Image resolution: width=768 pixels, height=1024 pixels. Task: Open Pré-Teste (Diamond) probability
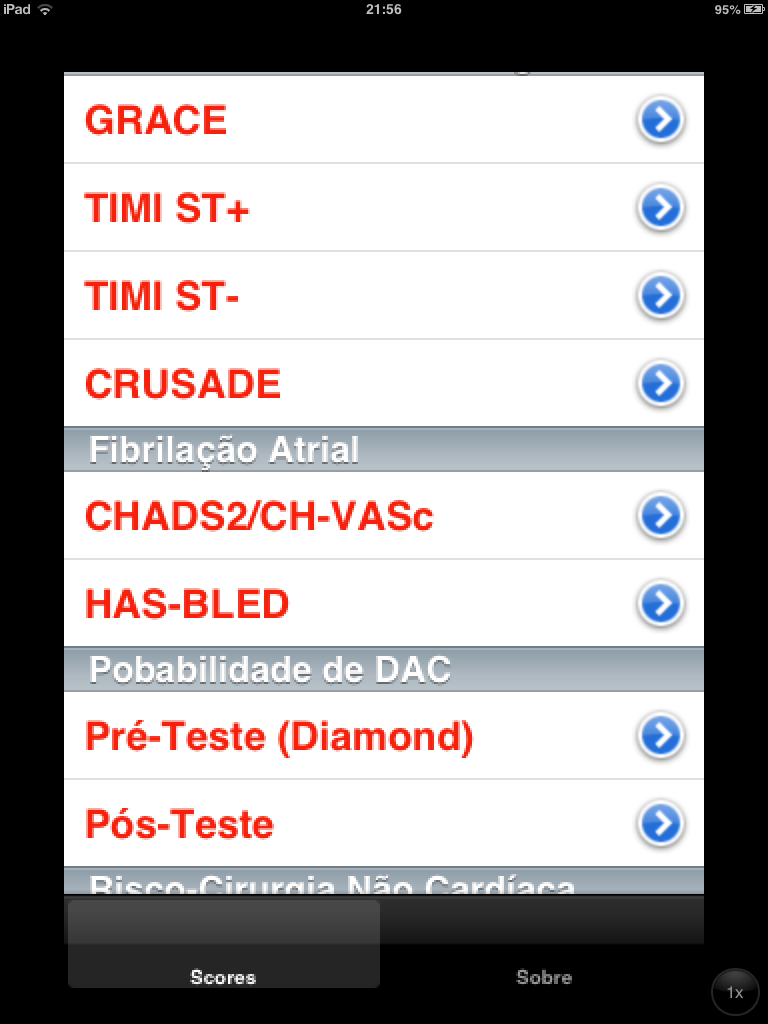[384, 736]
